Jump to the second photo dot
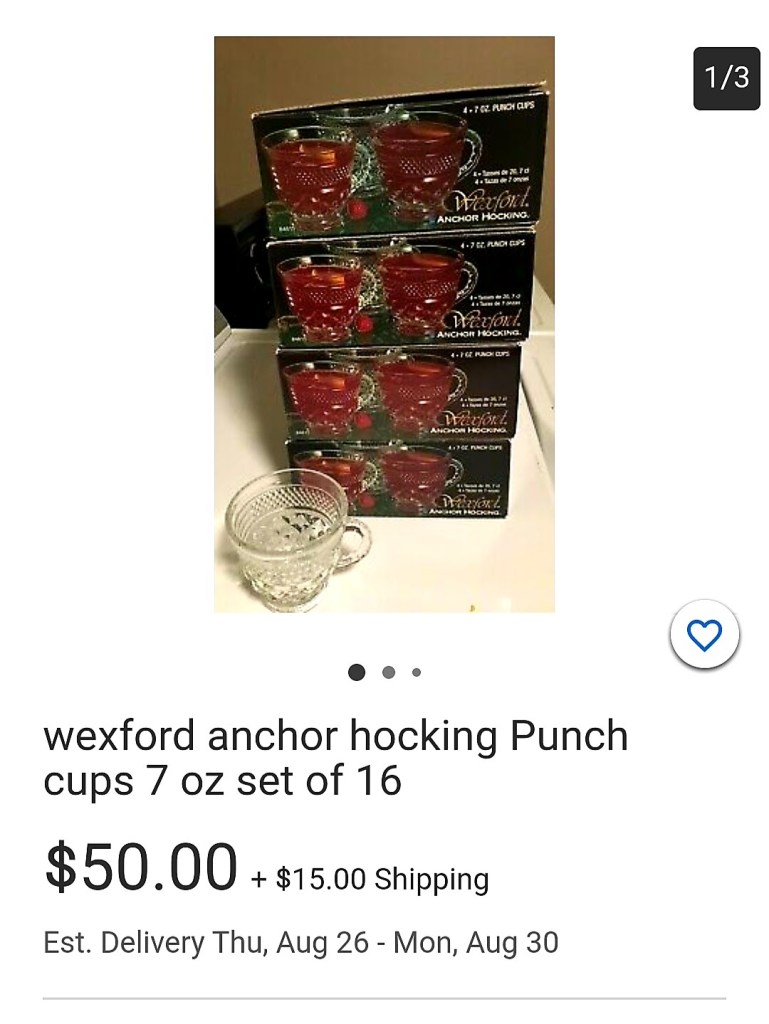The width and height of the screenshot is (769, 1024). [x=388, y=672]
